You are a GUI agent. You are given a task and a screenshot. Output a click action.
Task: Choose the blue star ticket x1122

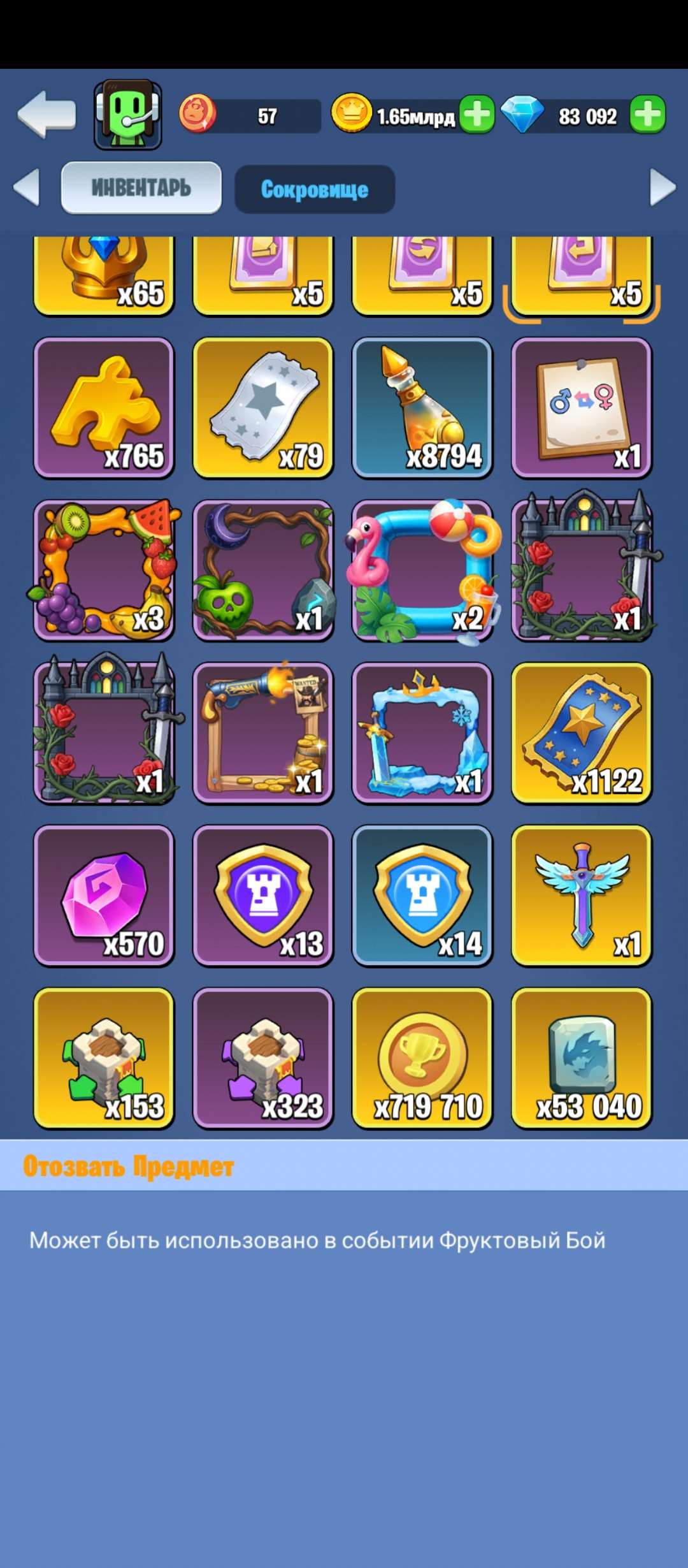(x=582, y=733)
